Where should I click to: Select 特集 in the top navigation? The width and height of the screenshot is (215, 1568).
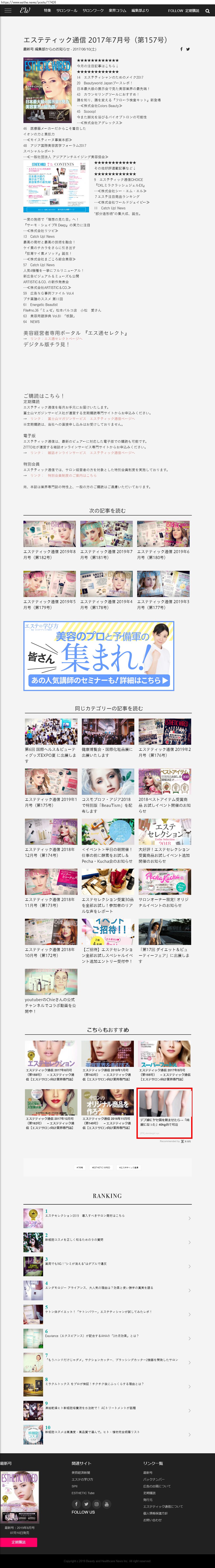pos(47,10)
